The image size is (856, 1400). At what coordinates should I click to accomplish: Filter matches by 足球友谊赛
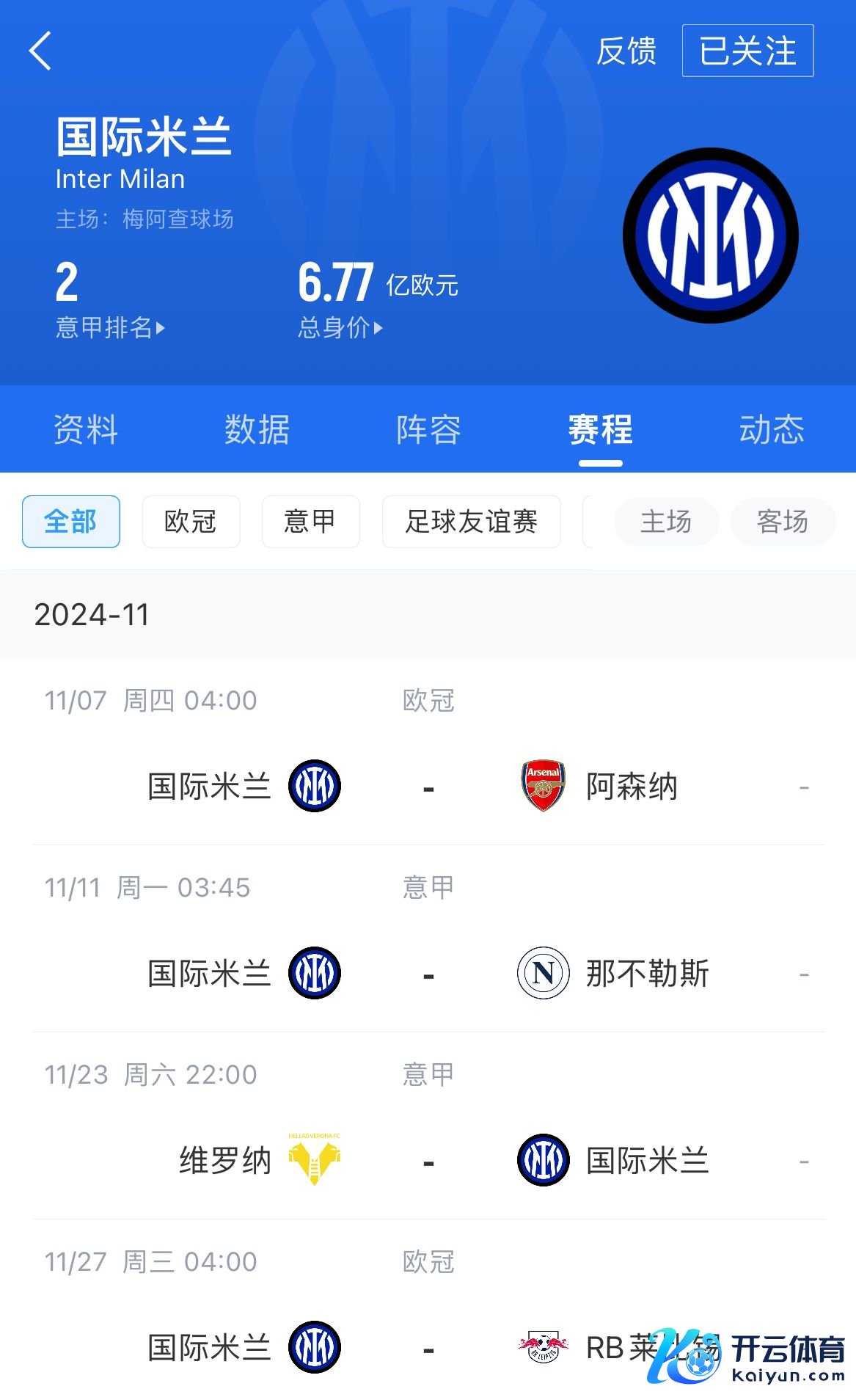point(472,522)
